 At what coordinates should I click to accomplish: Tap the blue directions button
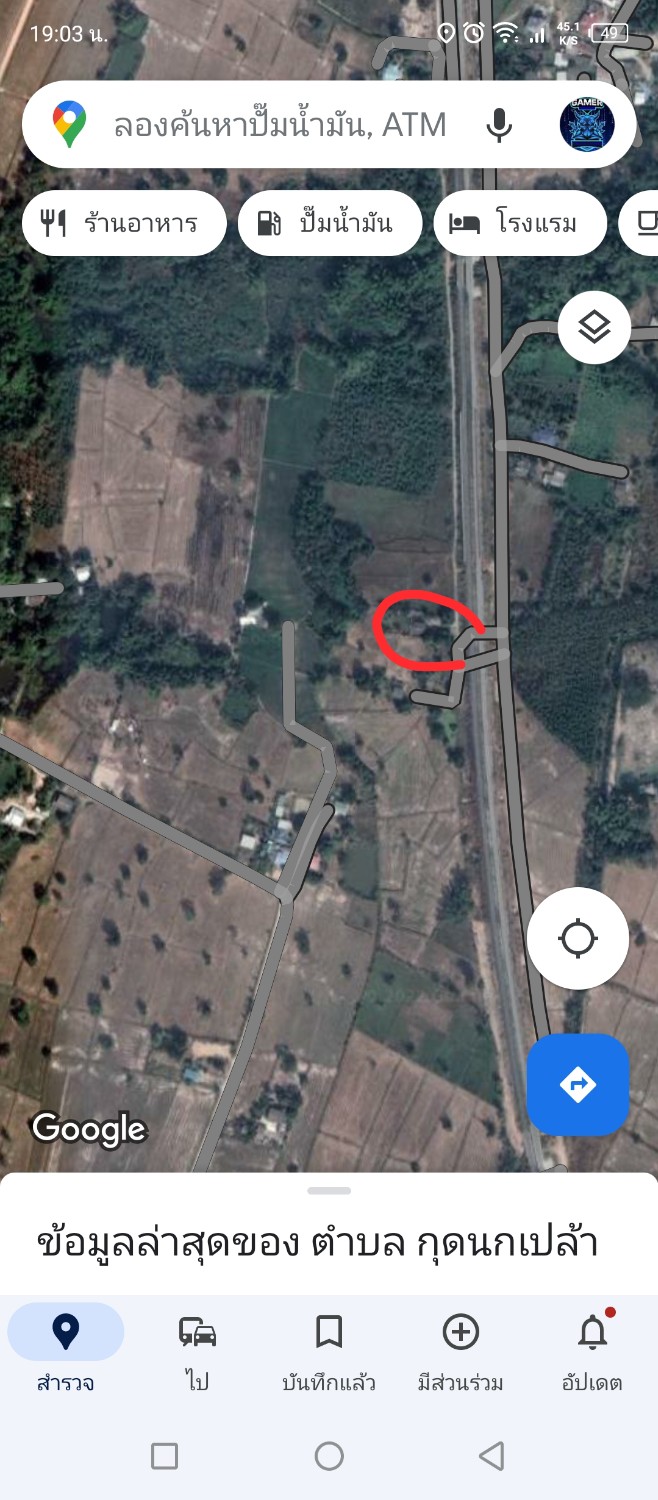578,1085
